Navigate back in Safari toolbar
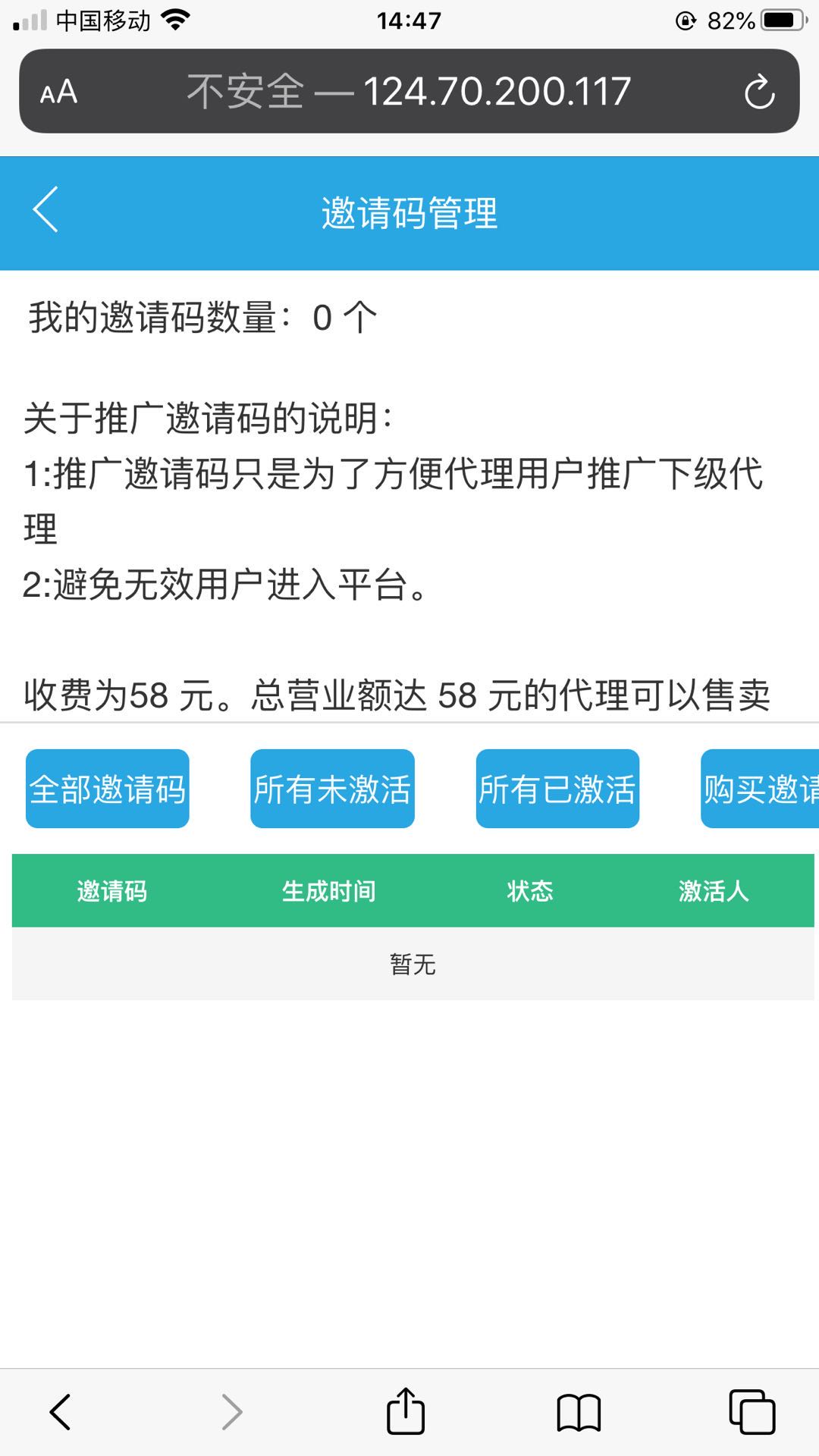 pyautogui.click(x=61, y=1412)
